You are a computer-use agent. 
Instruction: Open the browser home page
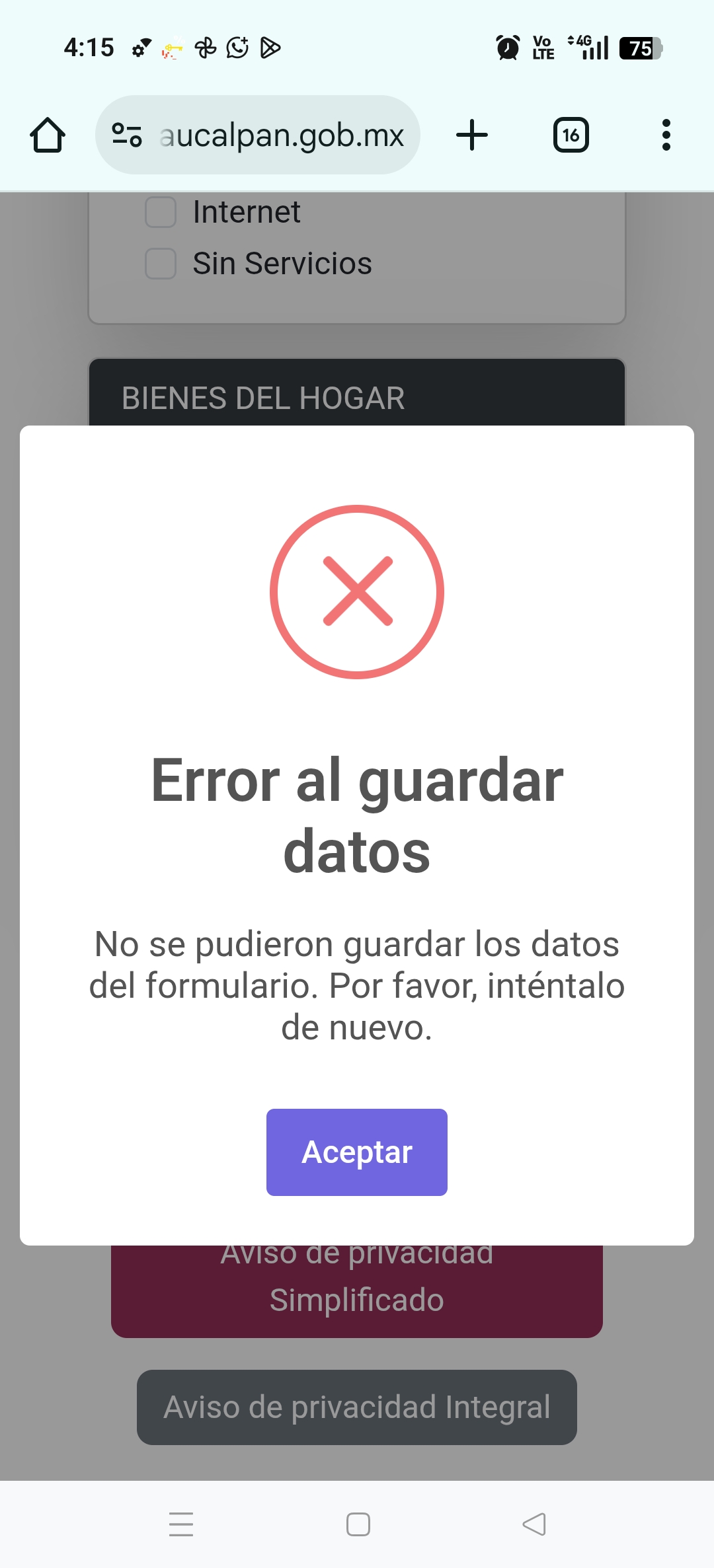(48, 135)
